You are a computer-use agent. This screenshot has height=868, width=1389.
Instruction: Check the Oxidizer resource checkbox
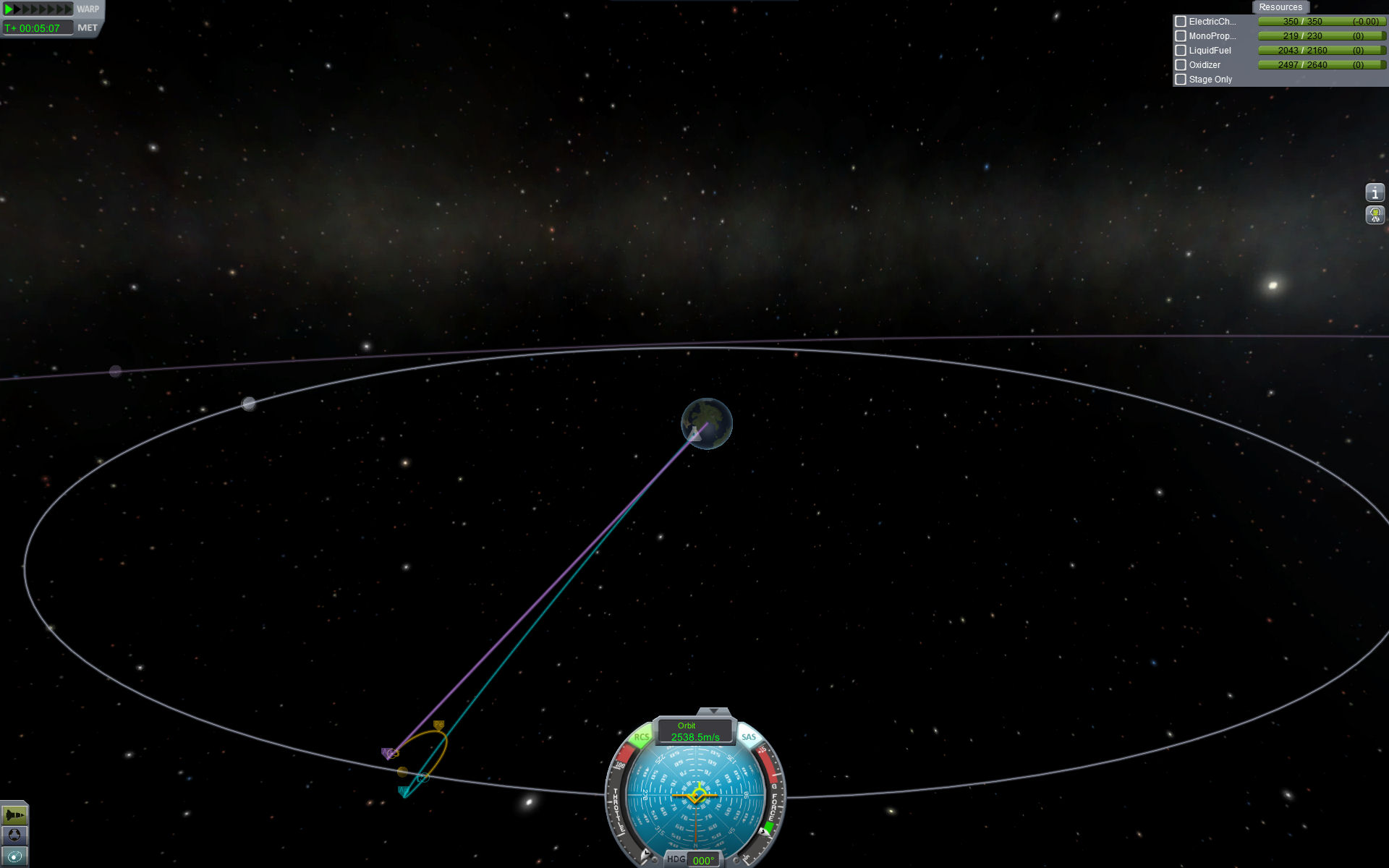click(1181, 65)
